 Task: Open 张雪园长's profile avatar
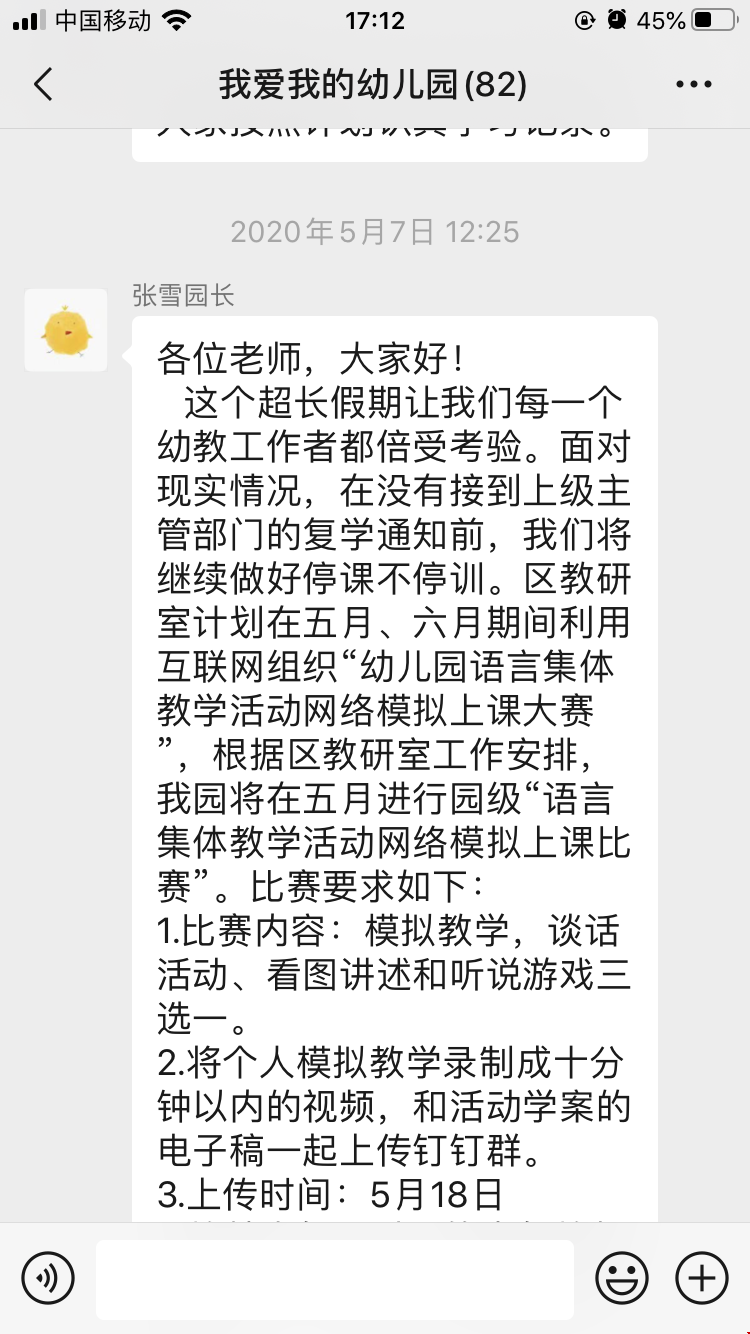[66, 330]
